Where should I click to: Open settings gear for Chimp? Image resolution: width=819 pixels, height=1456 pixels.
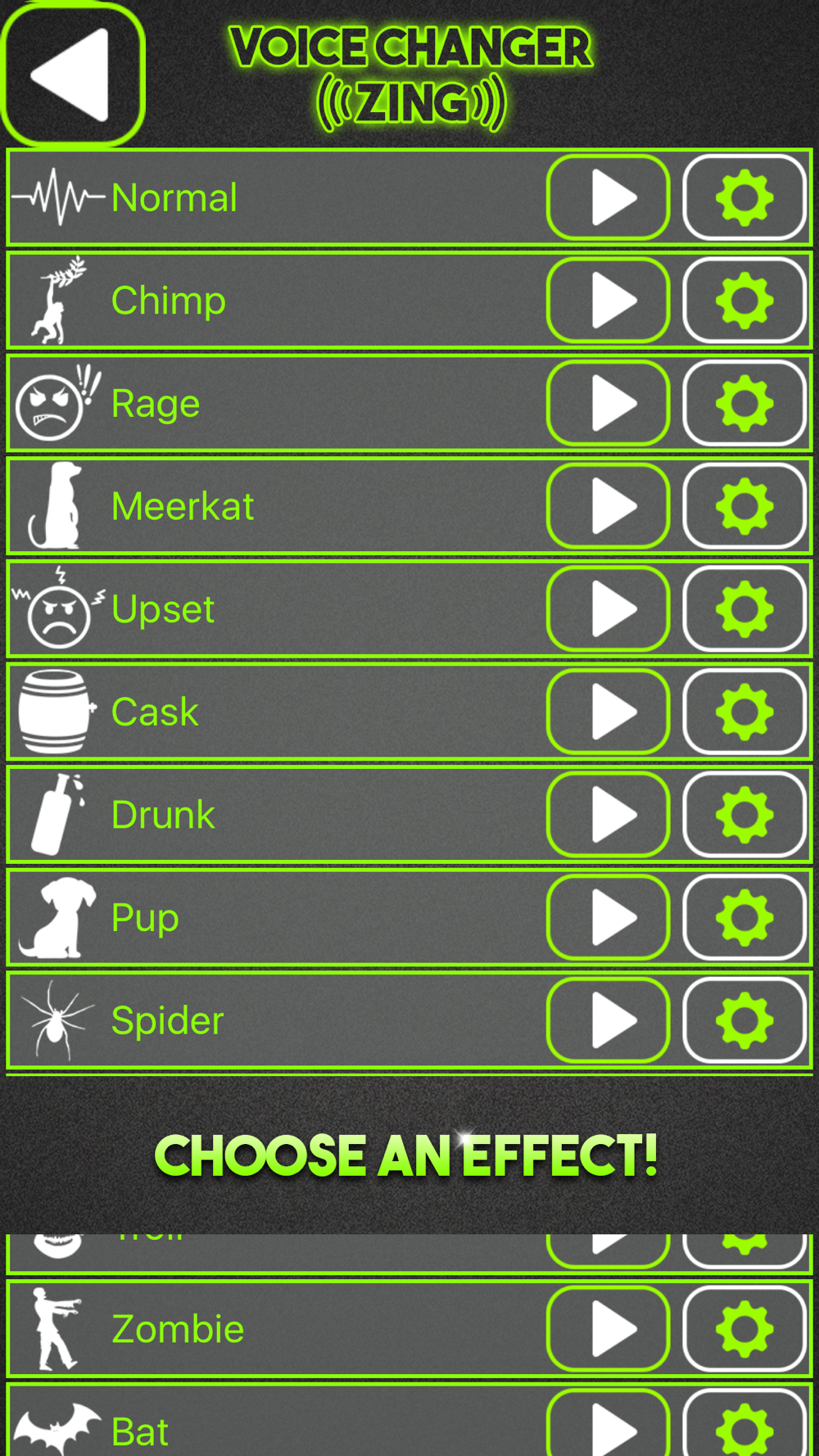(744, 301)
